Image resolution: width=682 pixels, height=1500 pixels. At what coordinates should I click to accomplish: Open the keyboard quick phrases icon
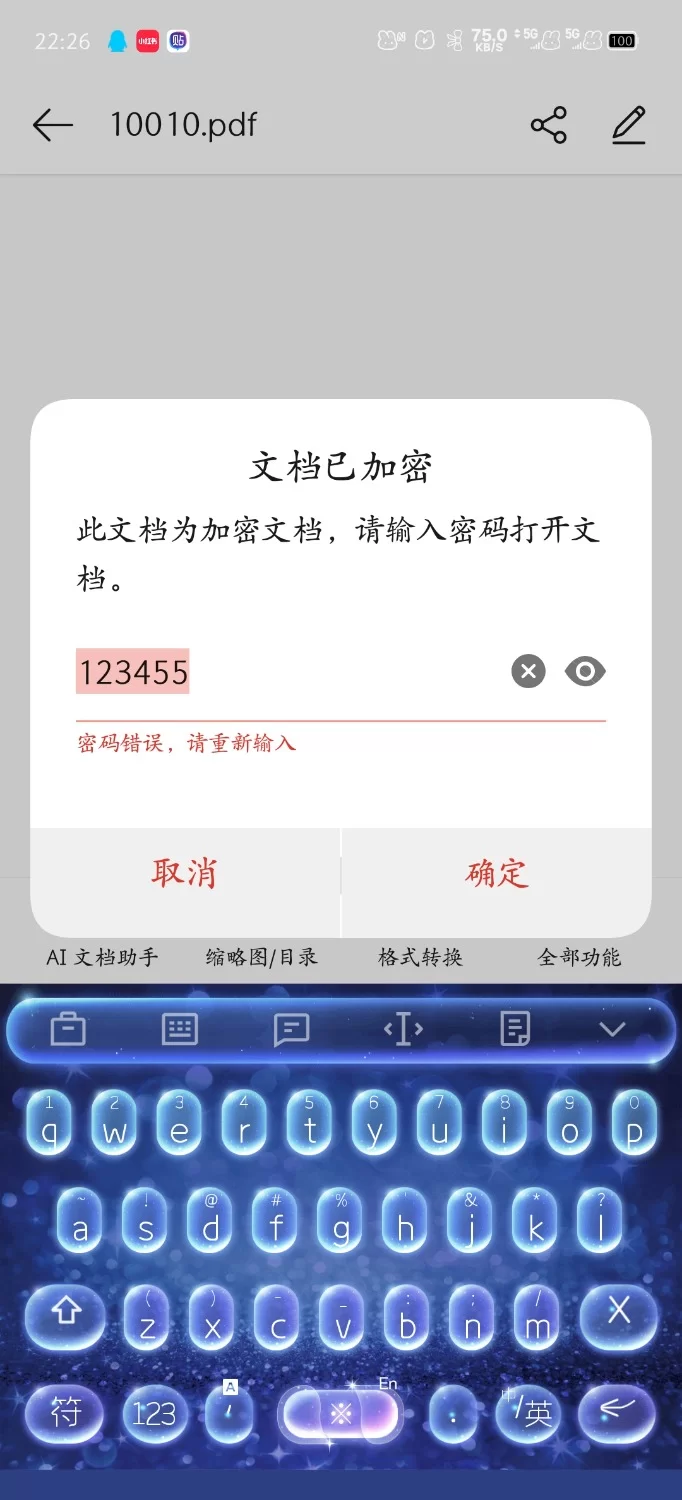[x=291, y=1029]
